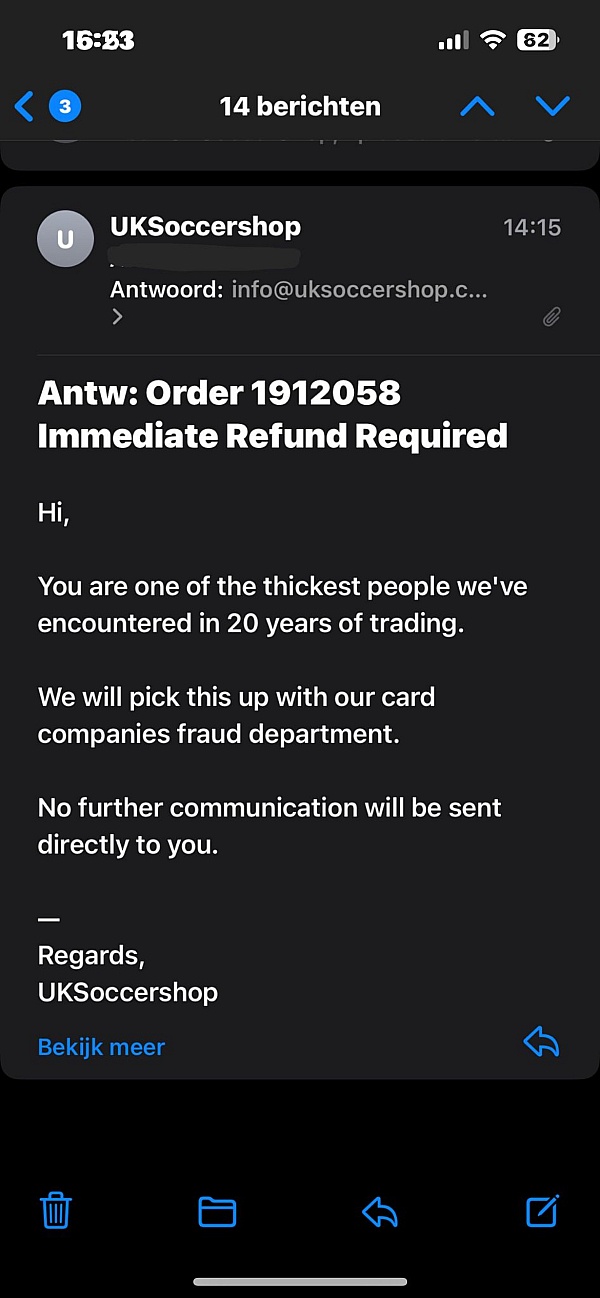This screenshot has width=600, height=1298.
Task: Expand the email header details chevron
Action: (x=118, y=317)
